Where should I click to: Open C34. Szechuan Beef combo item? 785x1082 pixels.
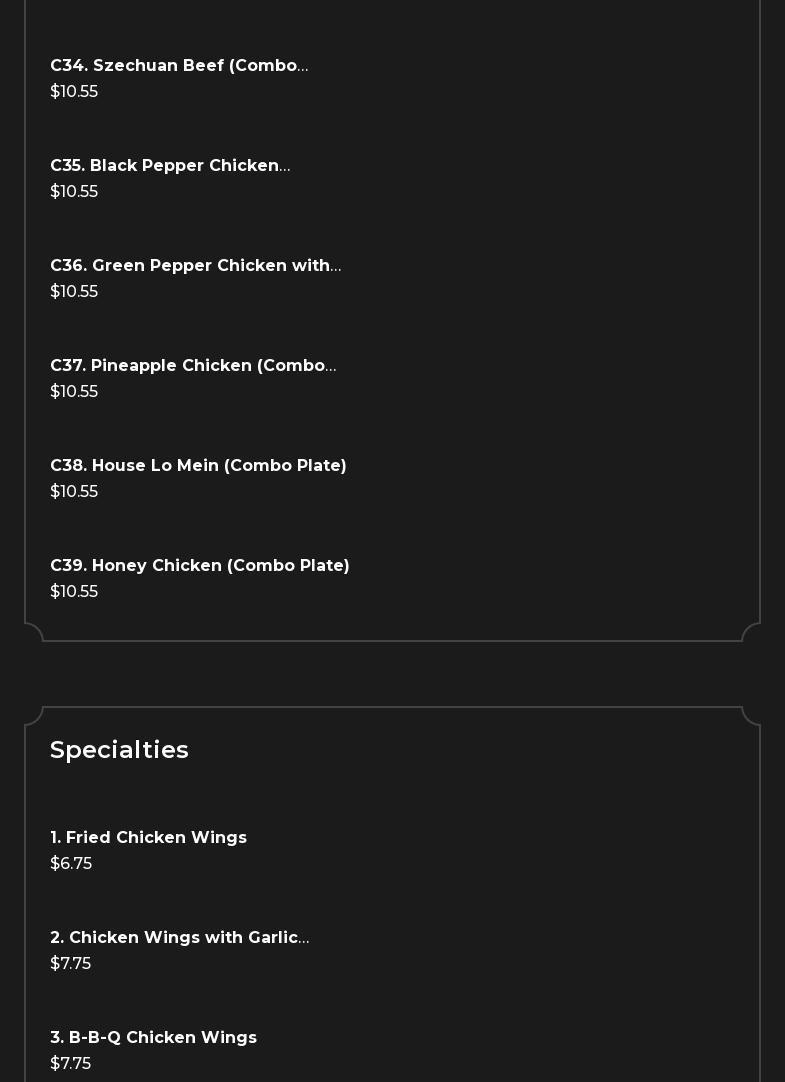coord(179,66)
